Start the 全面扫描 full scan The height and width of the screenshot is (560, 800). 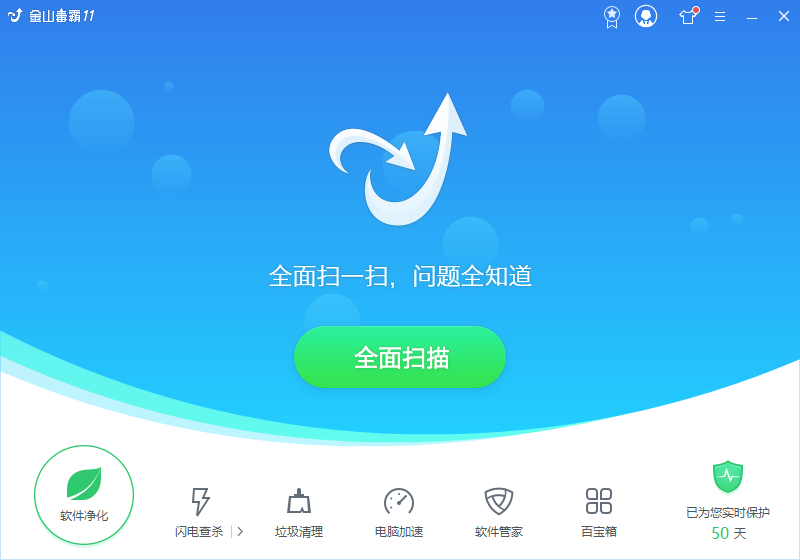click(x=399, y=357)
